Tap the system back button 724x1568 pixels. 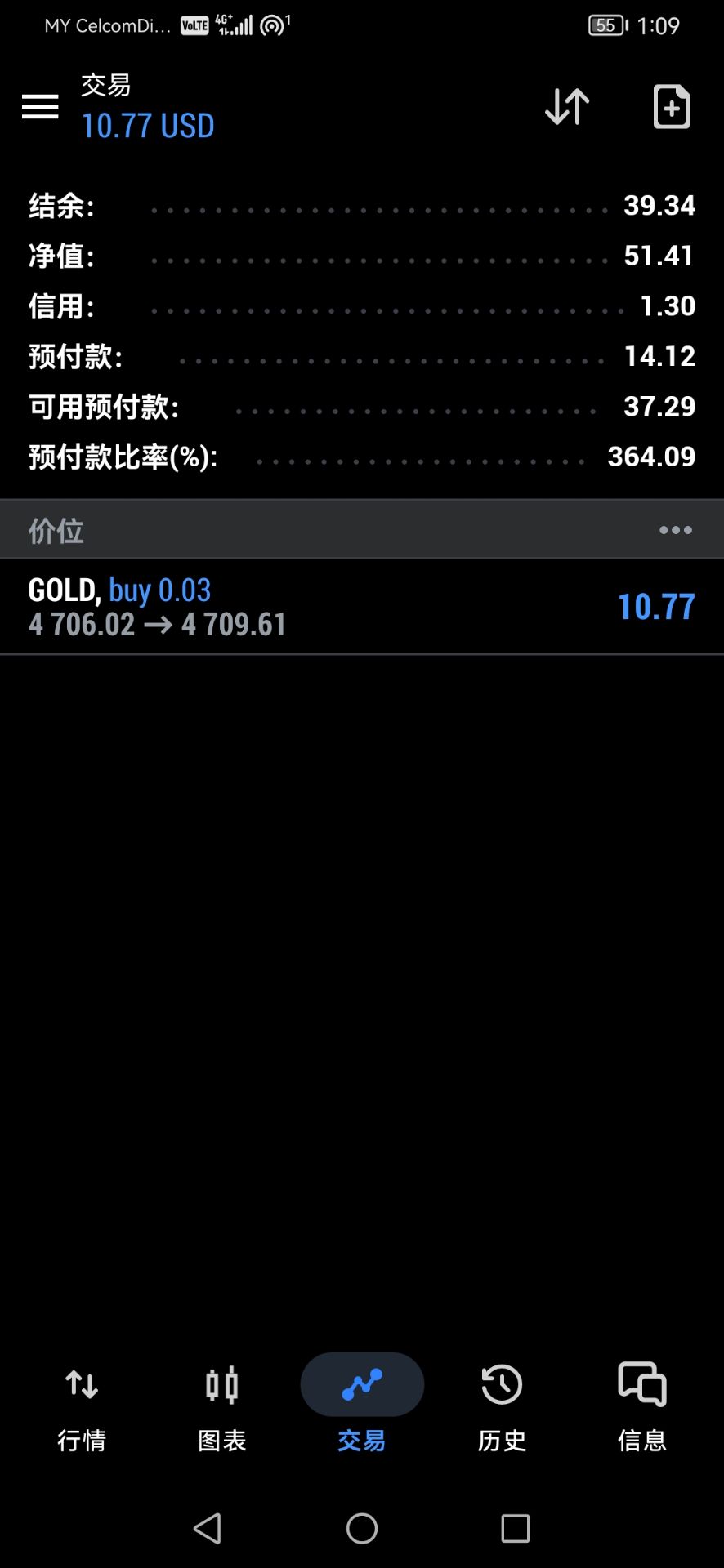coord(208,1528)
